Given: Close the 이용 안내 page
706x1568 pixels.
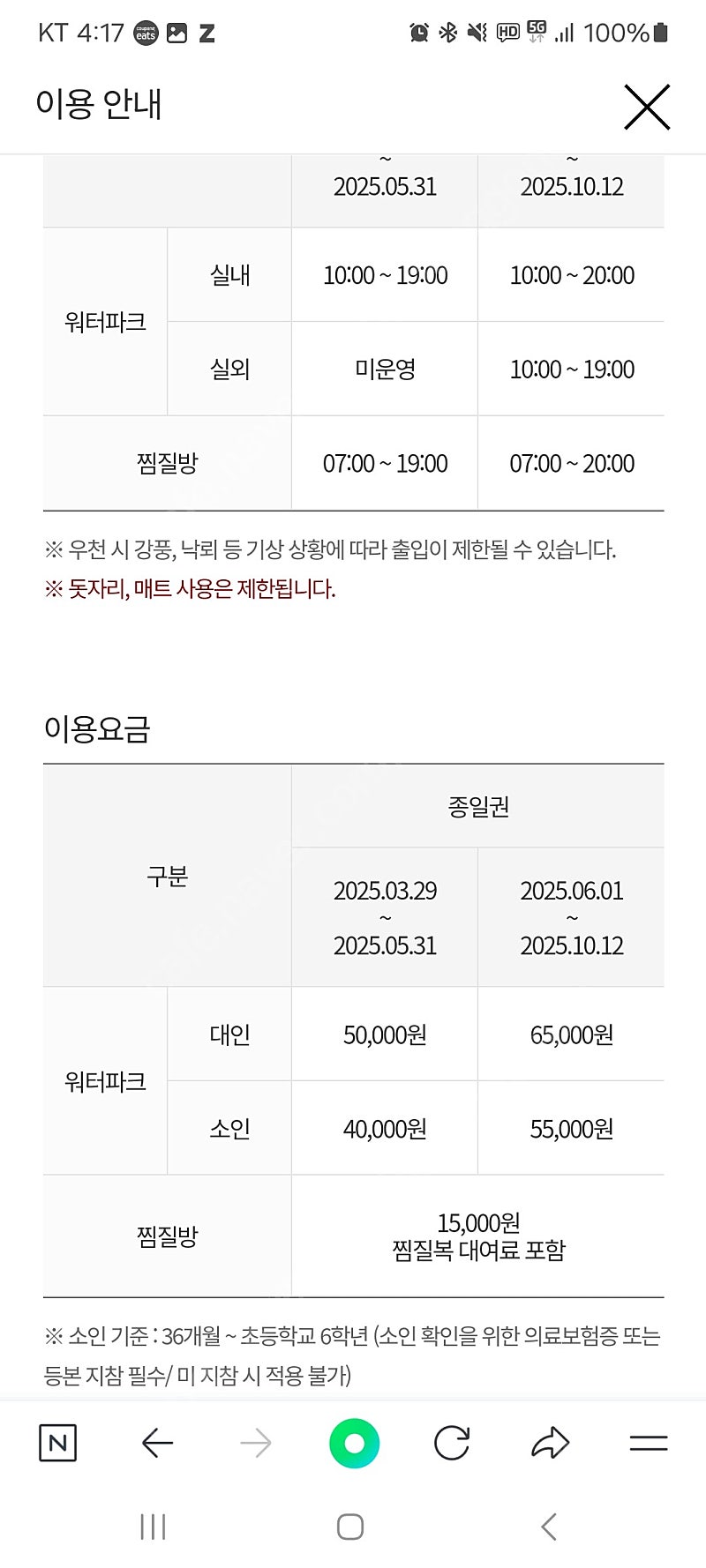Looking at the screenshot, I should (647, 107).
